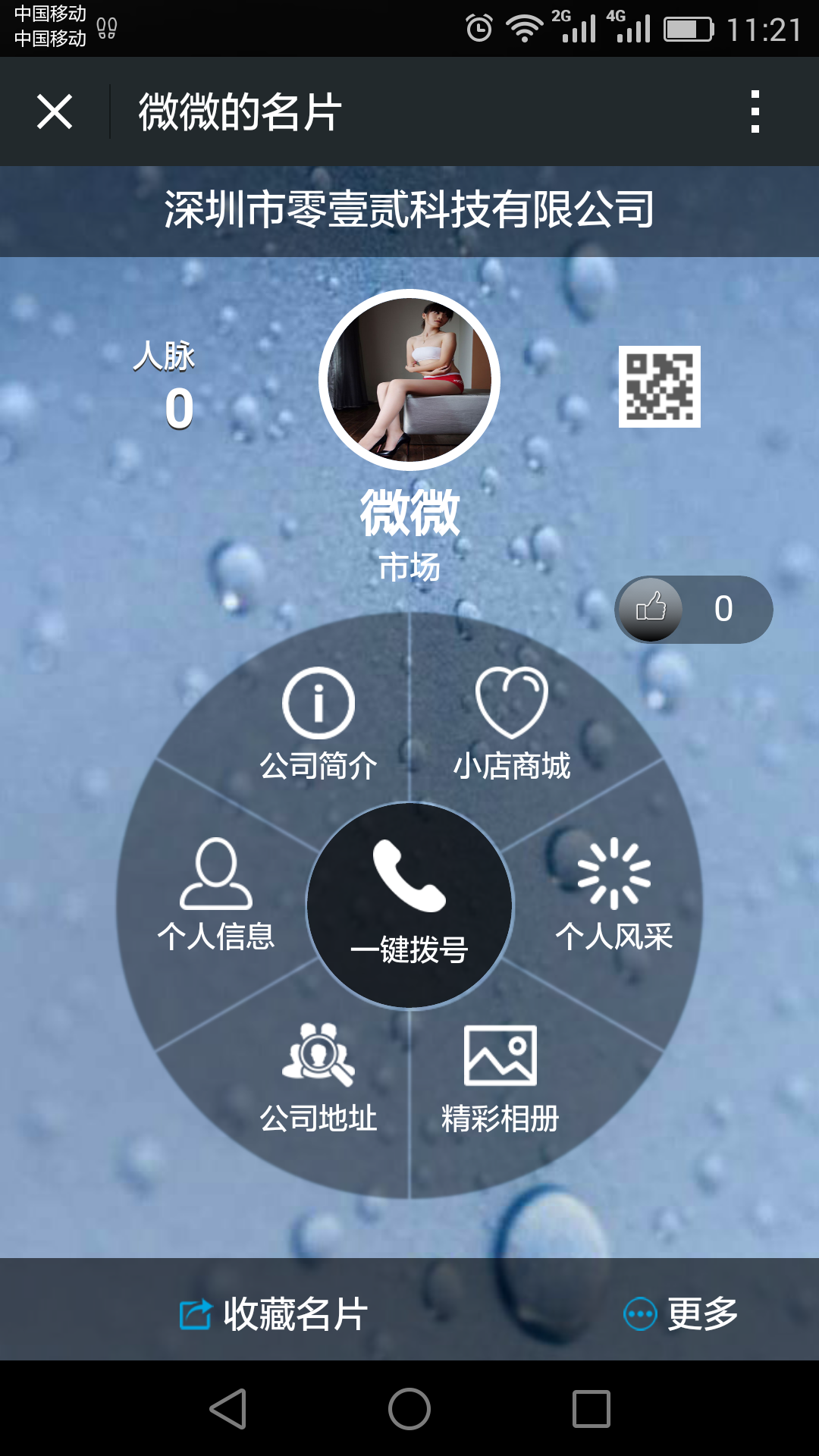Save the card via 收藏名片

point(273,1313)
